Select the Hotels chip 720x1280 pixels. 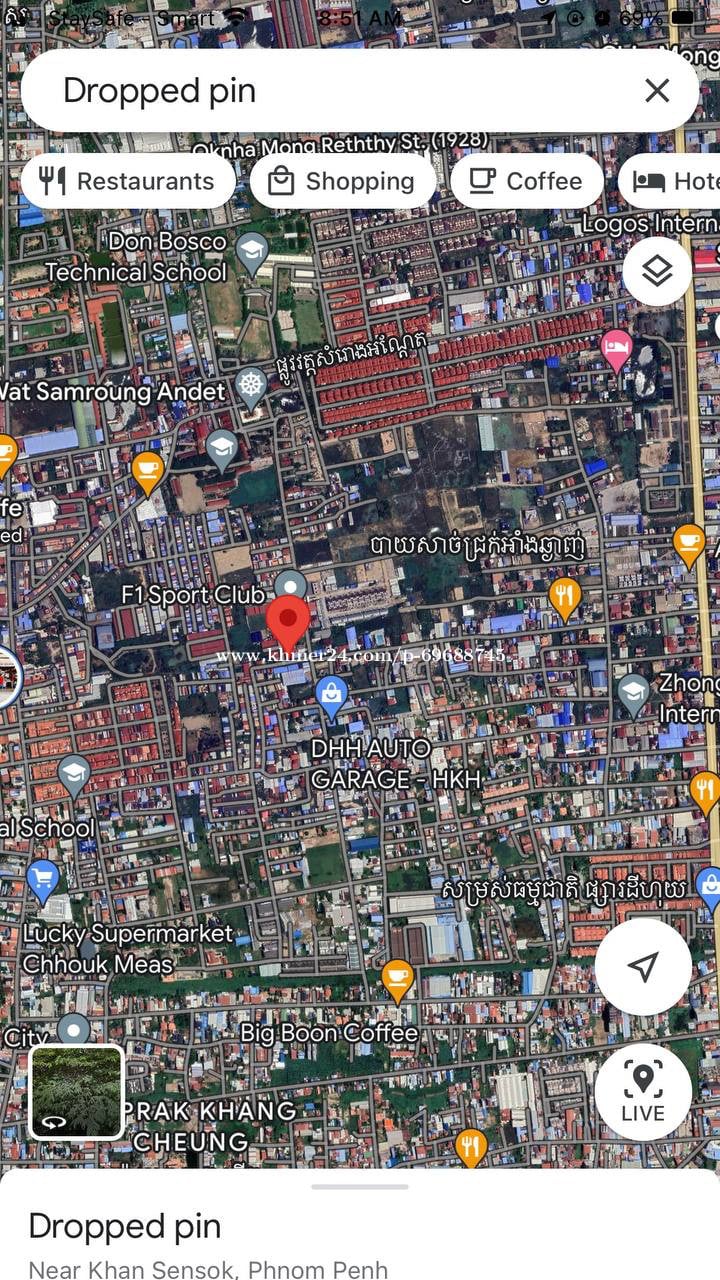672,181
